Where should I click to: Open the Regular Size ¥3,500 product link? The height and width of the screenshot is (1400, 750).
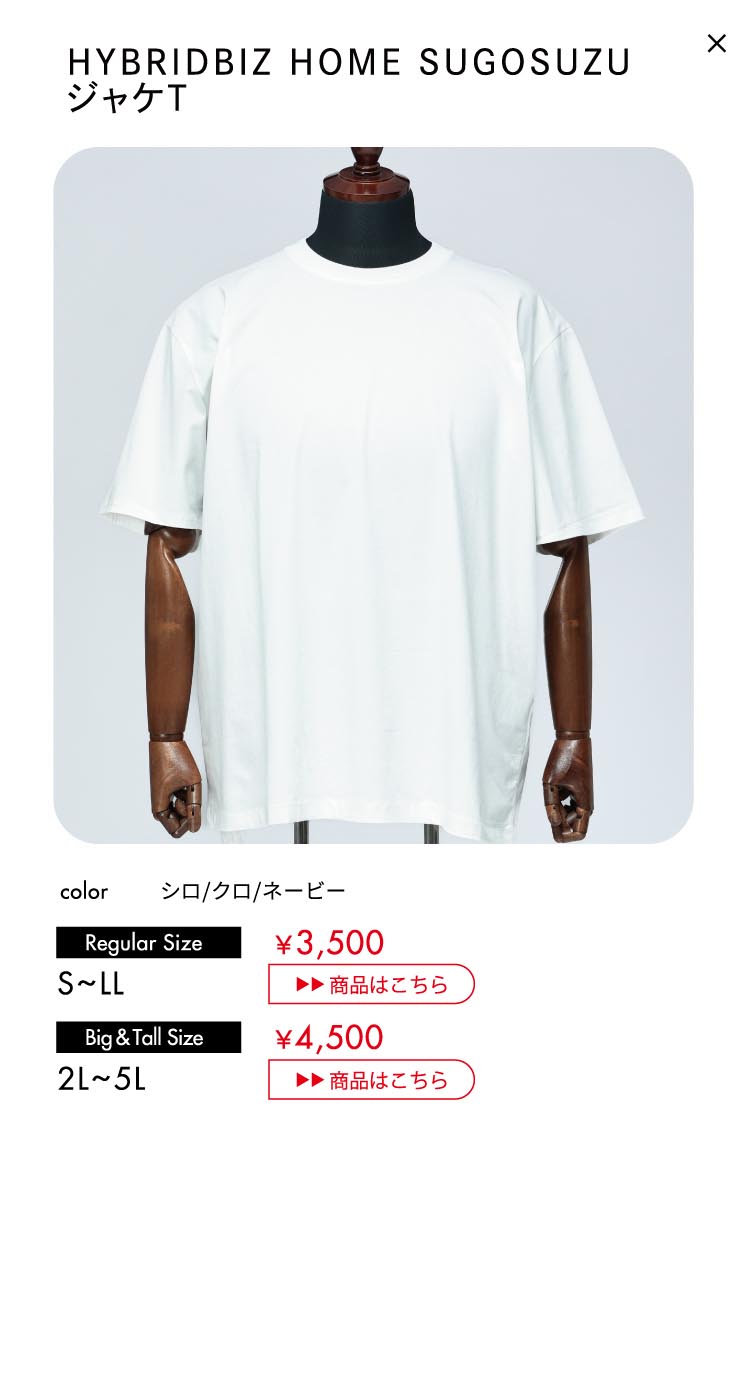click(371, 984)
